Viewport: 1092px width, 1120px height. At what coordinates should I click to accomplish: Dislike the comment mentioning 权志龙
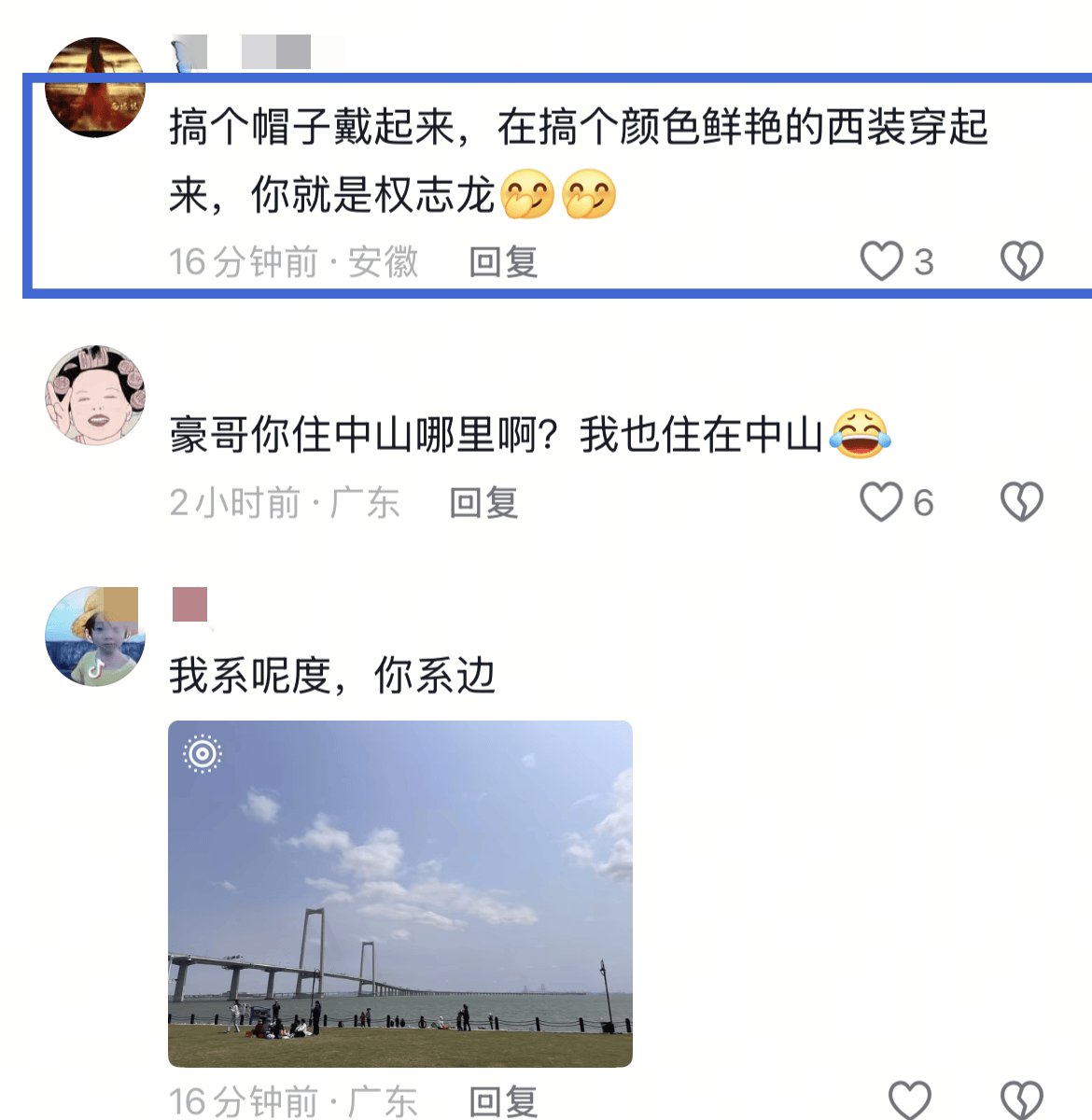(x=1021, y=261)
